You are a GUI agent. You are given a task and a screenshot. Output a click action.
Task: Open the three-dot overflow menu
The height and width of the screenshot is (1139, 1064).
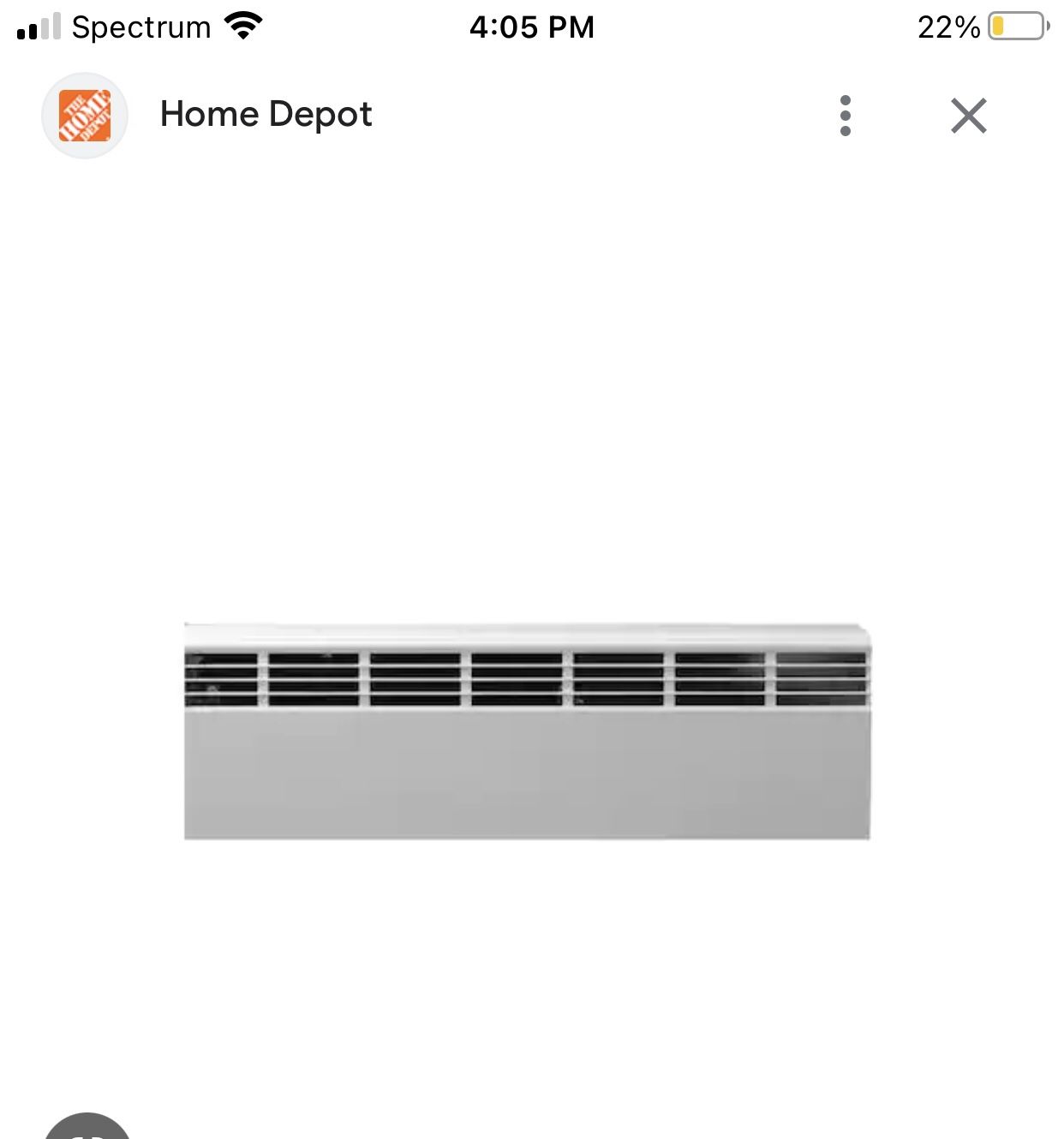846,116
